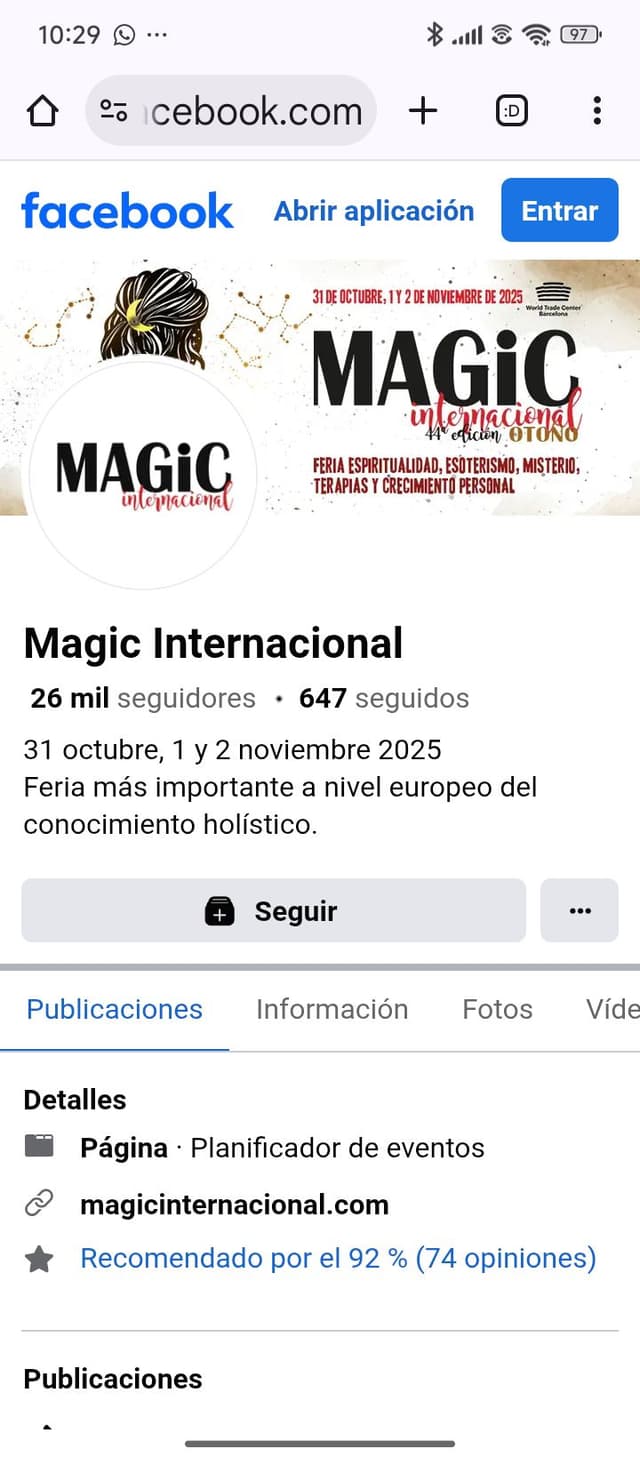
Task: Open a new browser tab
Action: 423,111
